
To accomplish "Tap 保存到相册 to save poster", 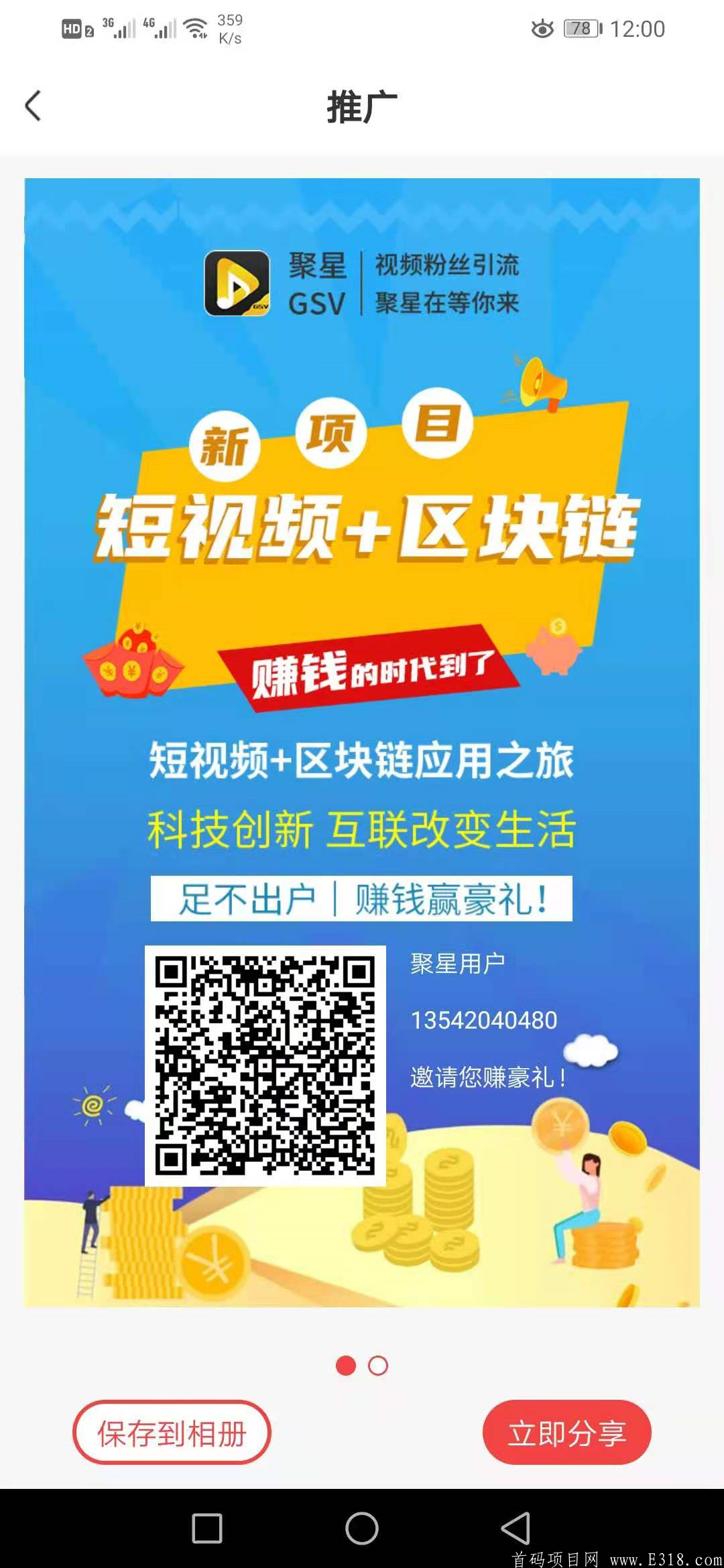I will coord(172,1433).
